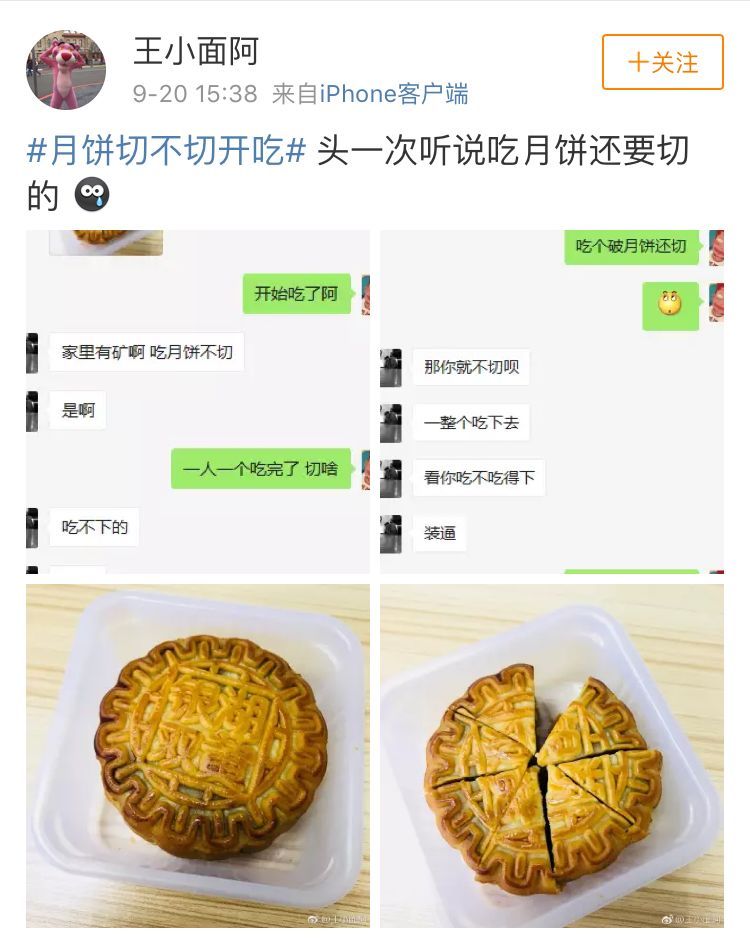Viewport: 750px width, 938px height.
Task: Open 王小面阿's profile avatar
Action: (66, 69)
